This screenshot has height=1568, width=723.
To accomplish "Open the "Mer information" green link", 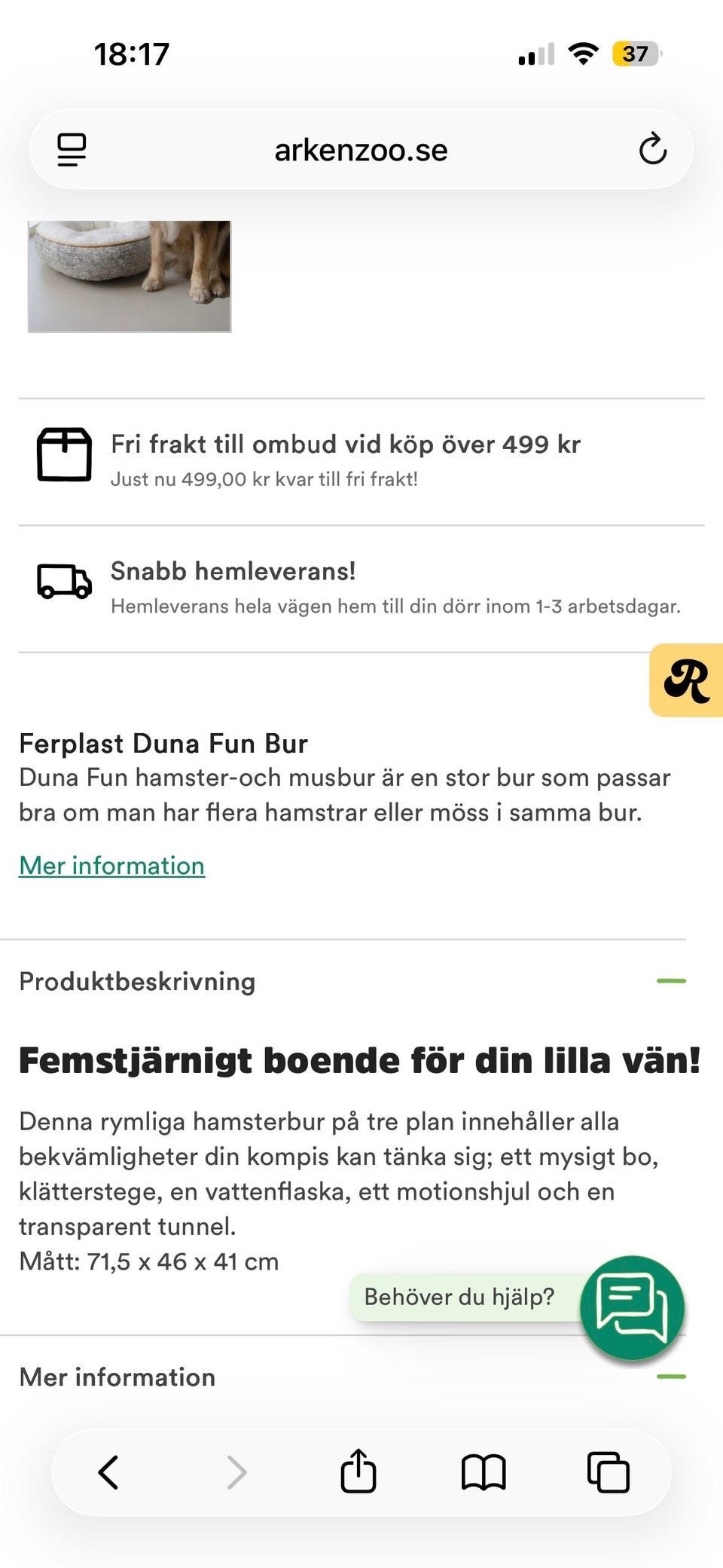I will coord(111,865).
